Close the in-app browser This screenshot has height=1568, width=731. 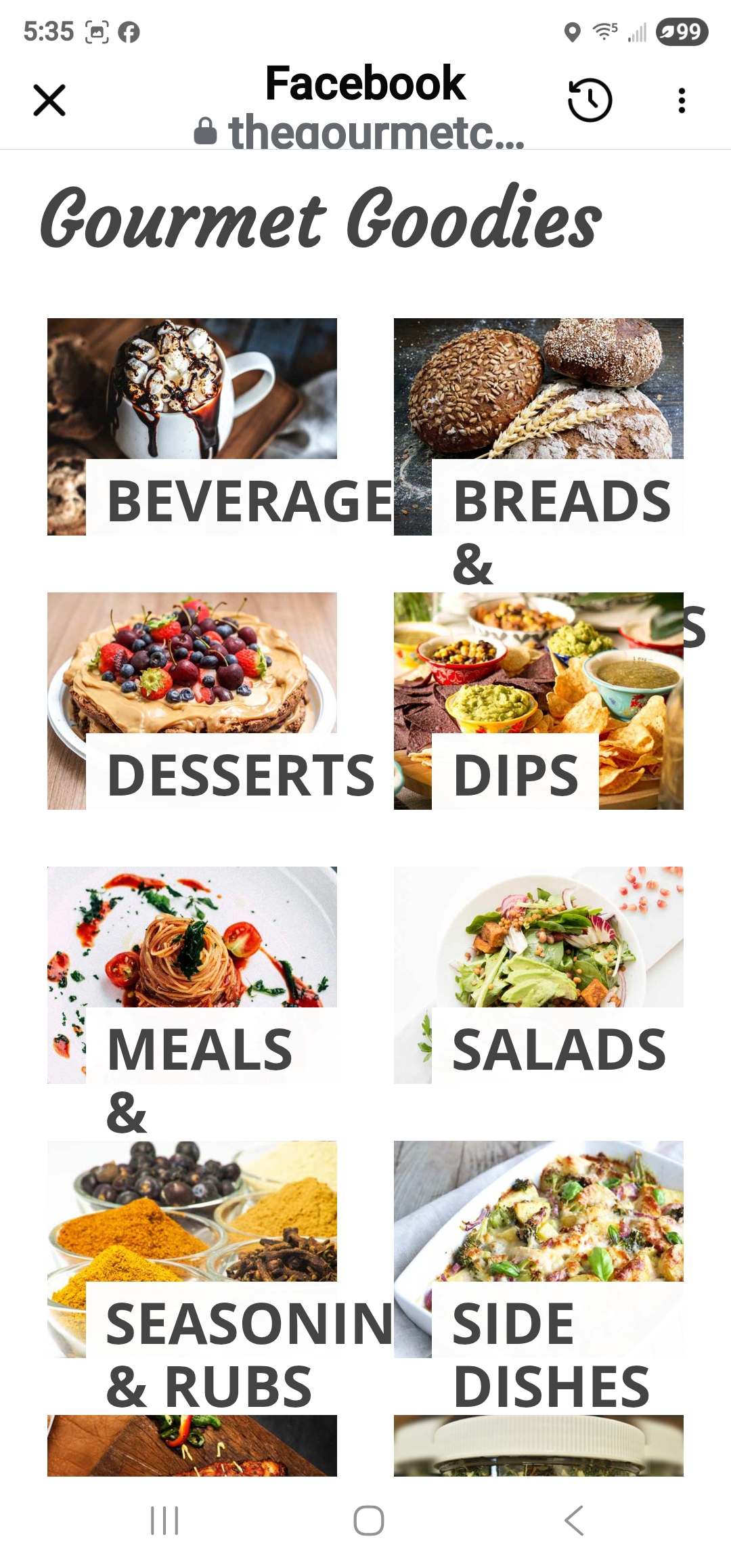pos(49,100)
